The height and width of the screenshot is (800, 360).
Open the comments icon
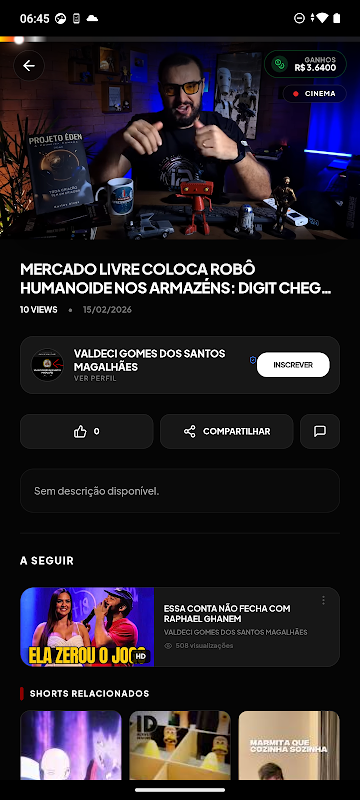click(320, 432)
